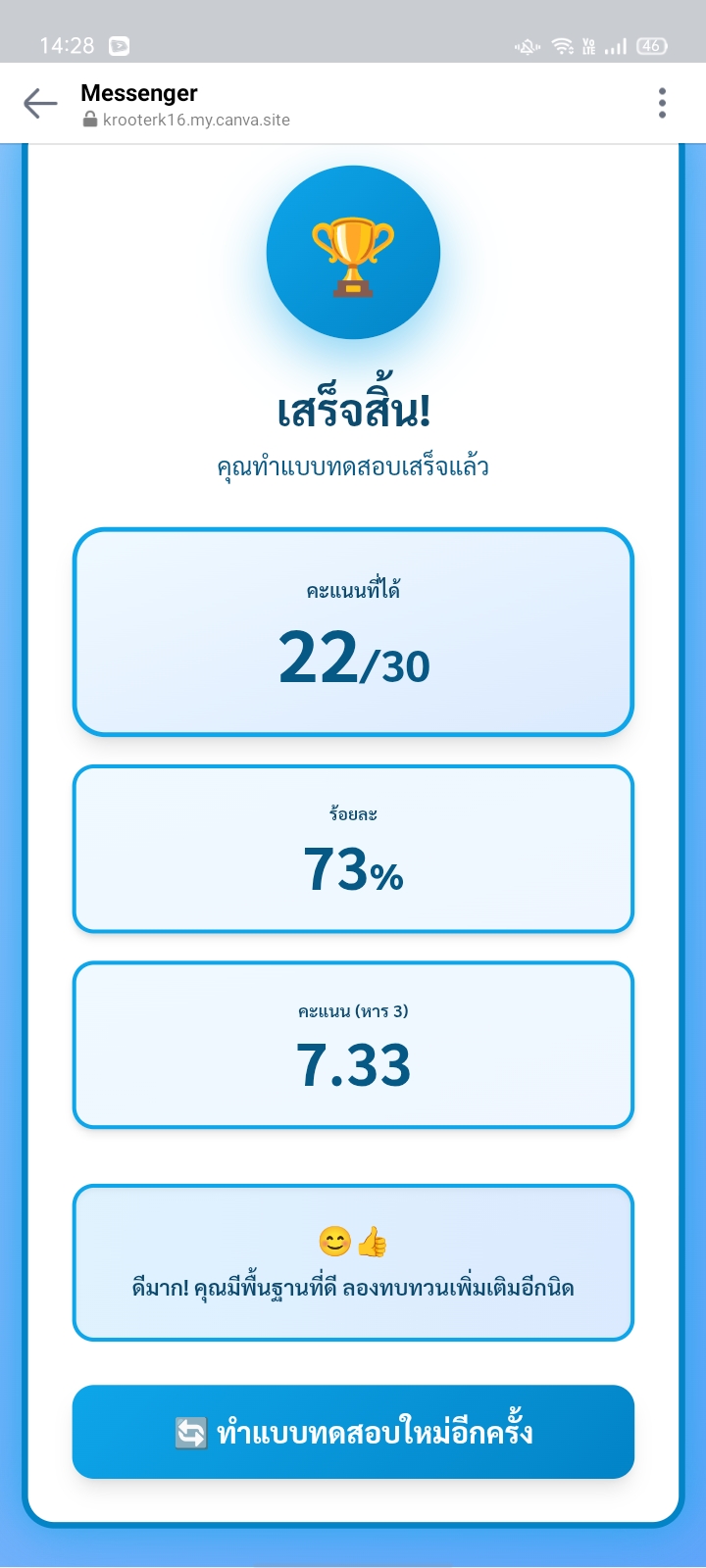Open the three-dot overflow menu

point(663,103)
